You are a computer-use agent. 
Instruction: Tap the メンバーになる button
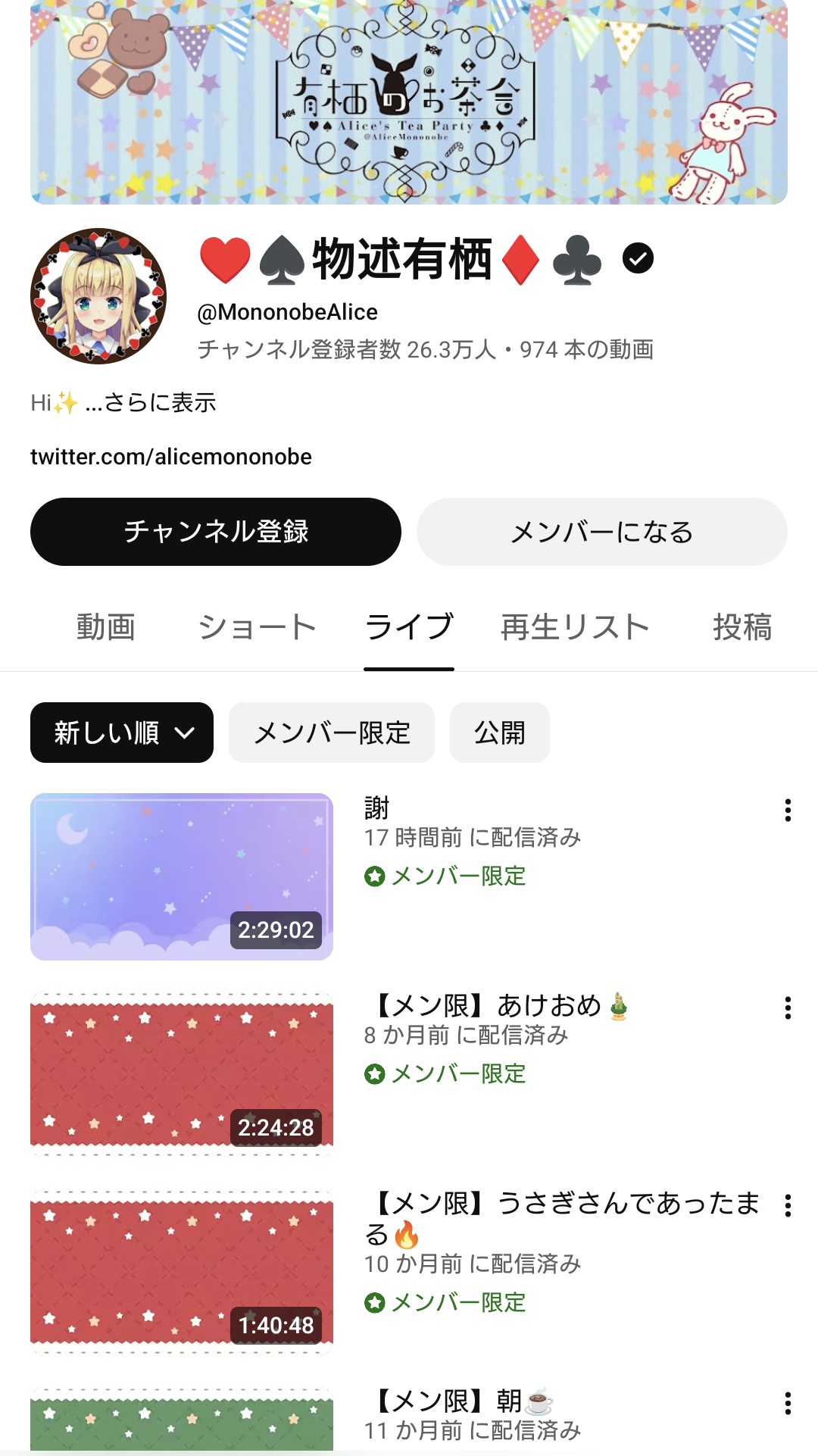[601, 532]
